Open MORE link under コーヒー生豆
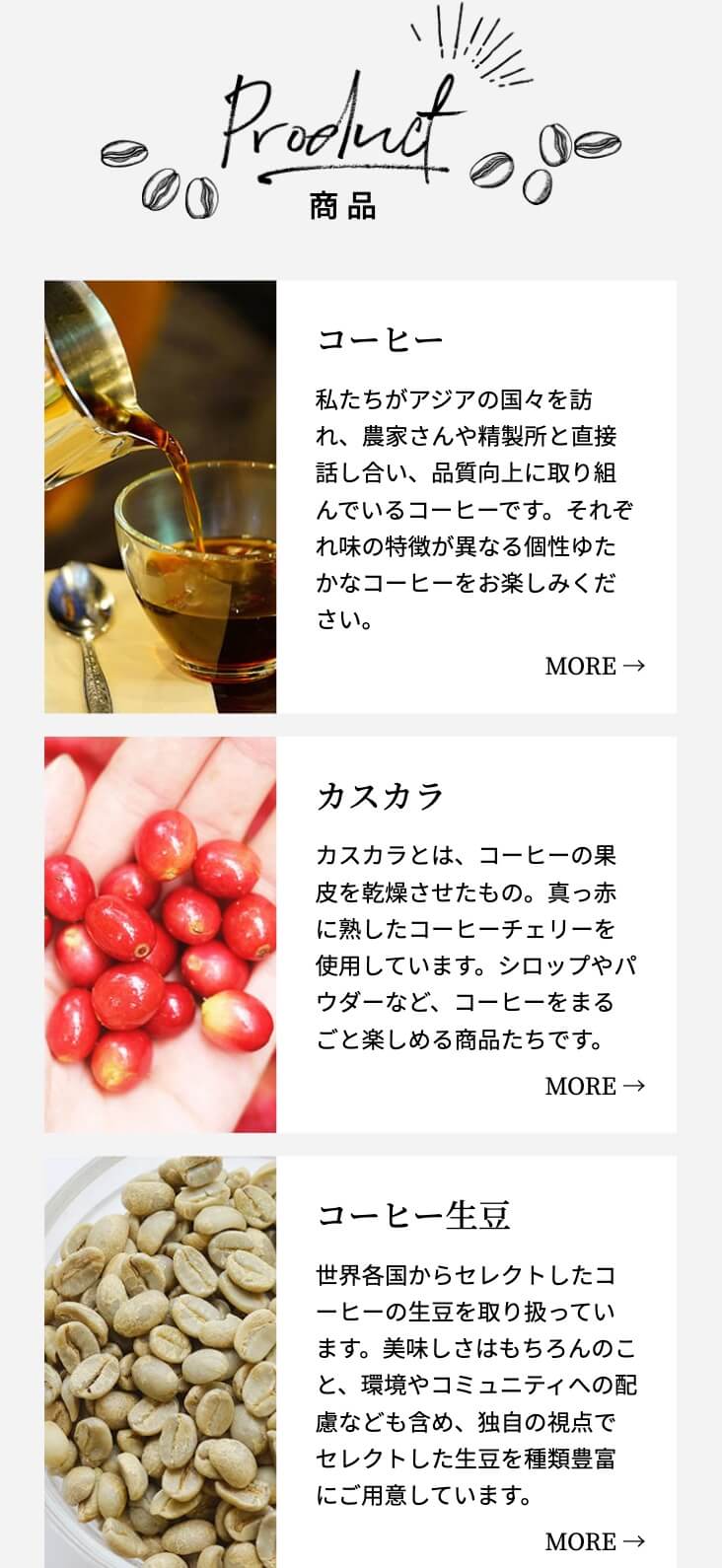The image size is (722, 1568). point(595,1541)
